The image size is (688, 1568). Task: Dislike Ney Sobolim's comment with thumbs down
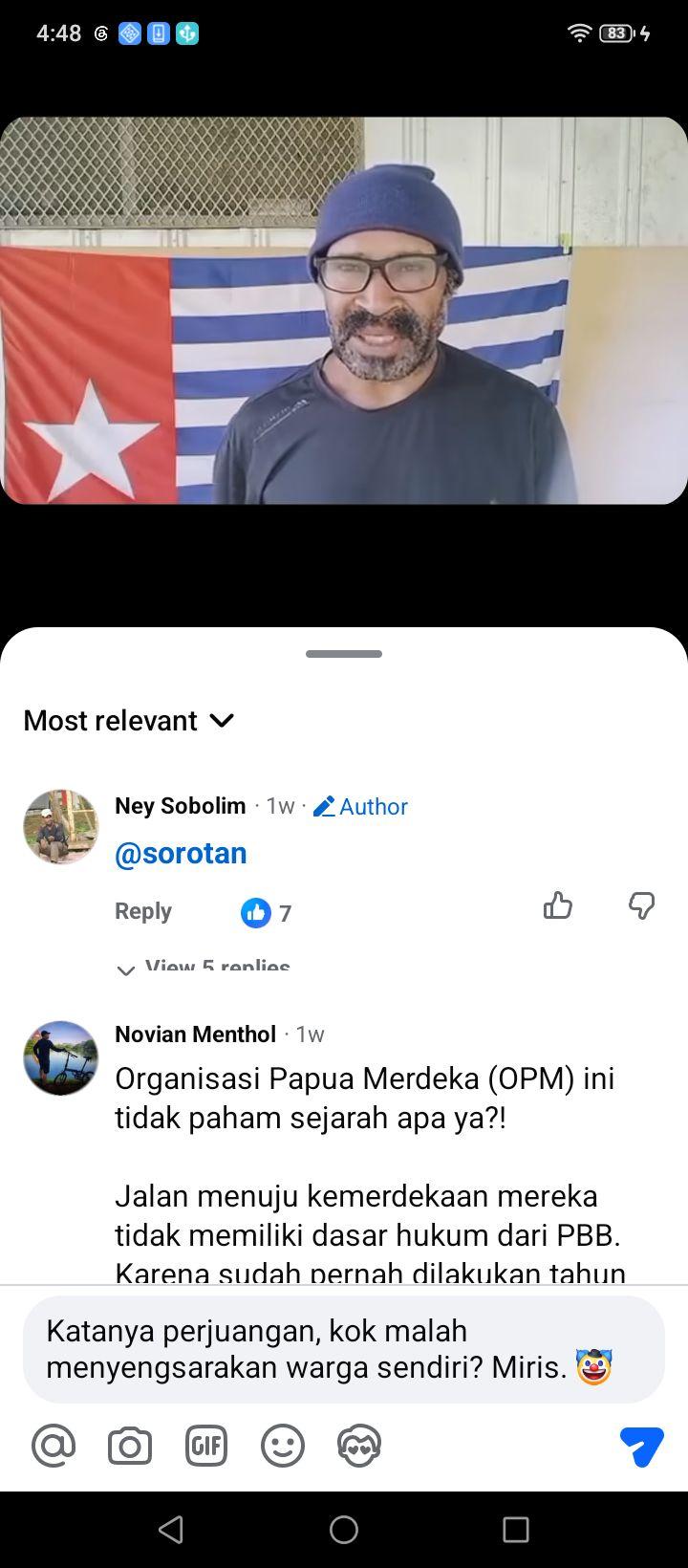pos(642,905)
